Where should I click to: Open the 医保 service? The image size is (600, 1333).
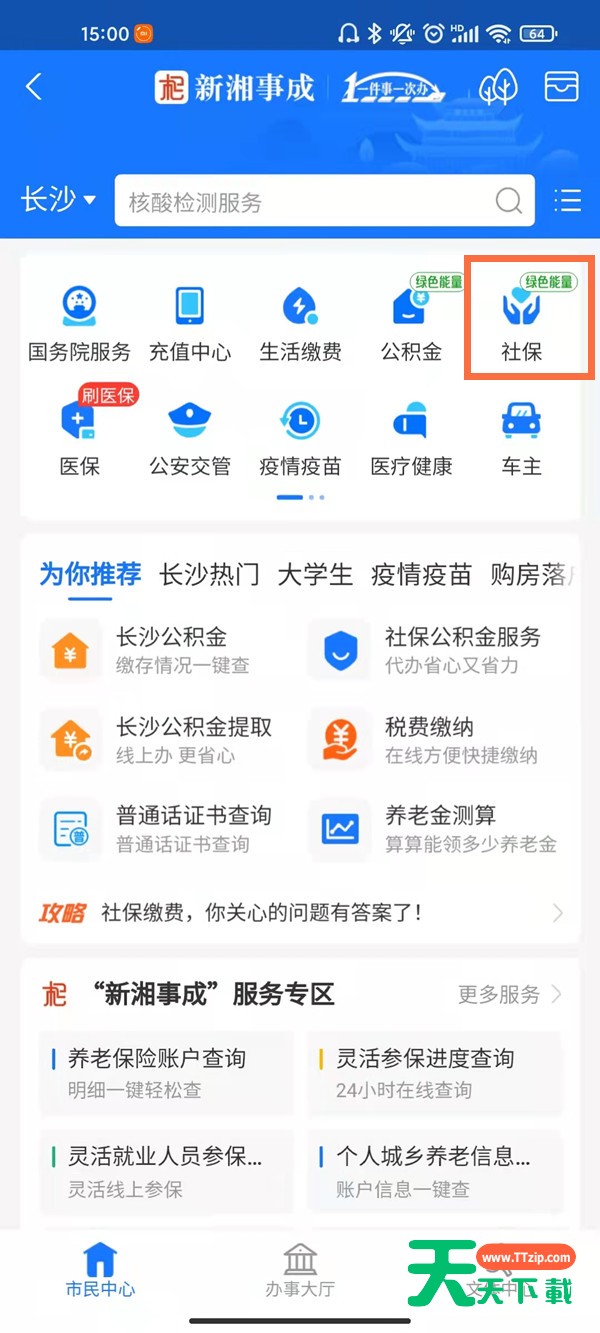click(79, 436)
